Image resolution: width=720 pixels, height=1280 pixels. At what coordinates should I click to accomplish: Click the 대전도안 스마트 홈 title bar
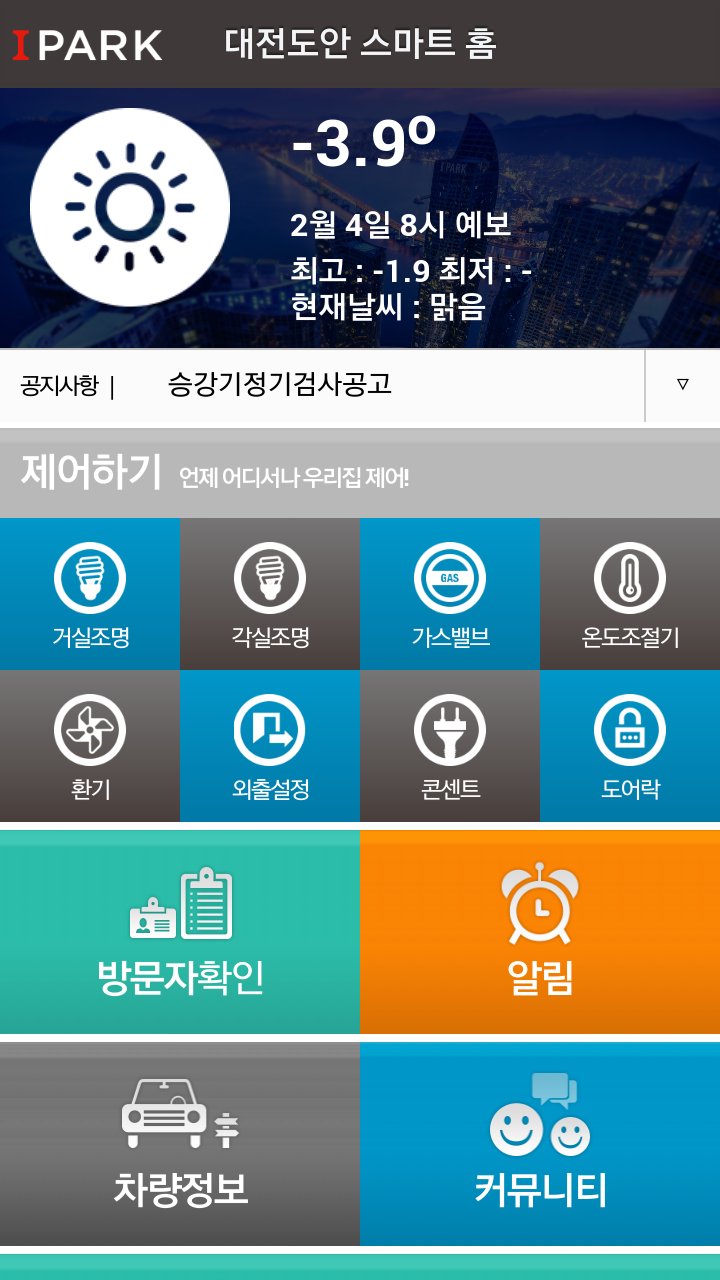coord(360,44)
